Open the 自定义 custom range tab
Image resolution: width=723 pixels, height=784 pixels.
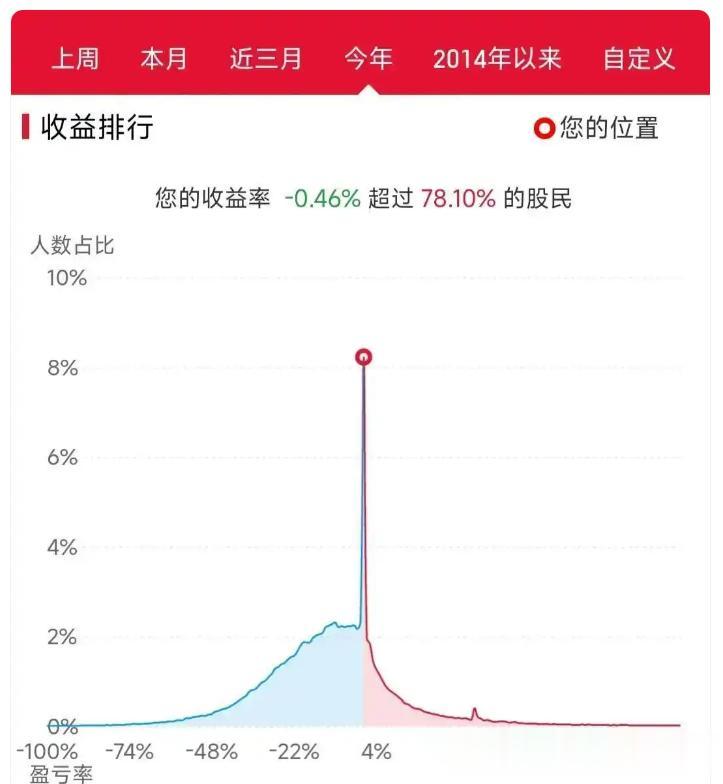point(639,59)
